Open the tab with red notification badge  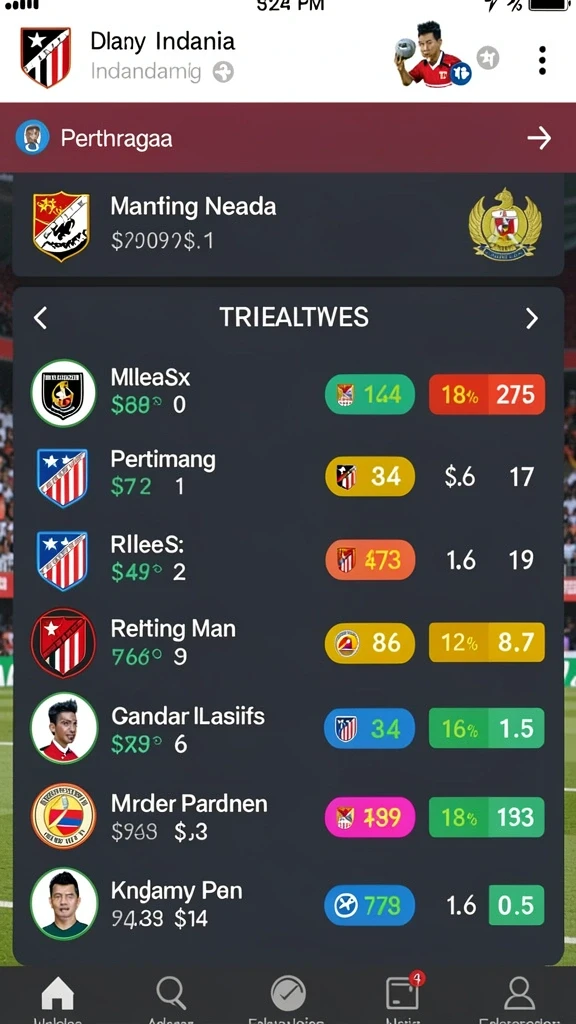point(404,993)
